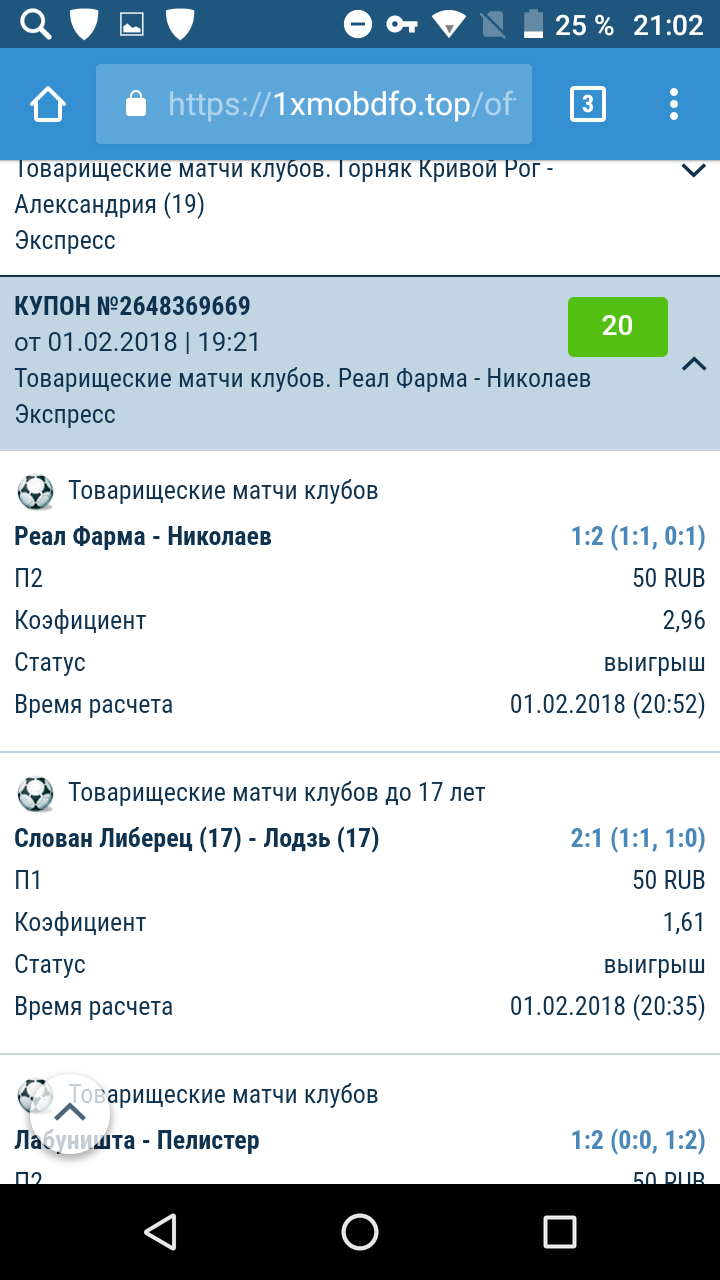The width and height of the screenshot is (720, 1280).
Task: Open the browser tabs counter showing 3
Action: click(588, 103)
